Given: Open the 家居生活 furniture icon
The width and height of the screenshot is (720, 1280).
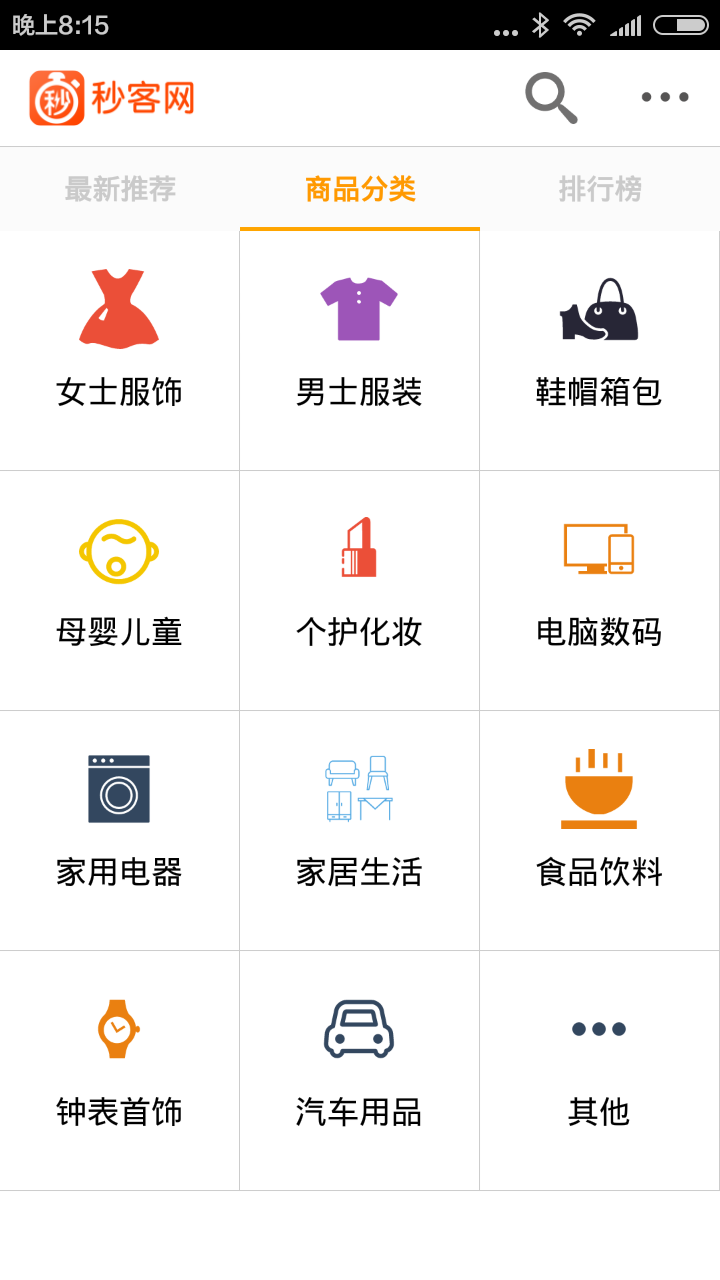Looking at the screenshot, I should point(359,788).
